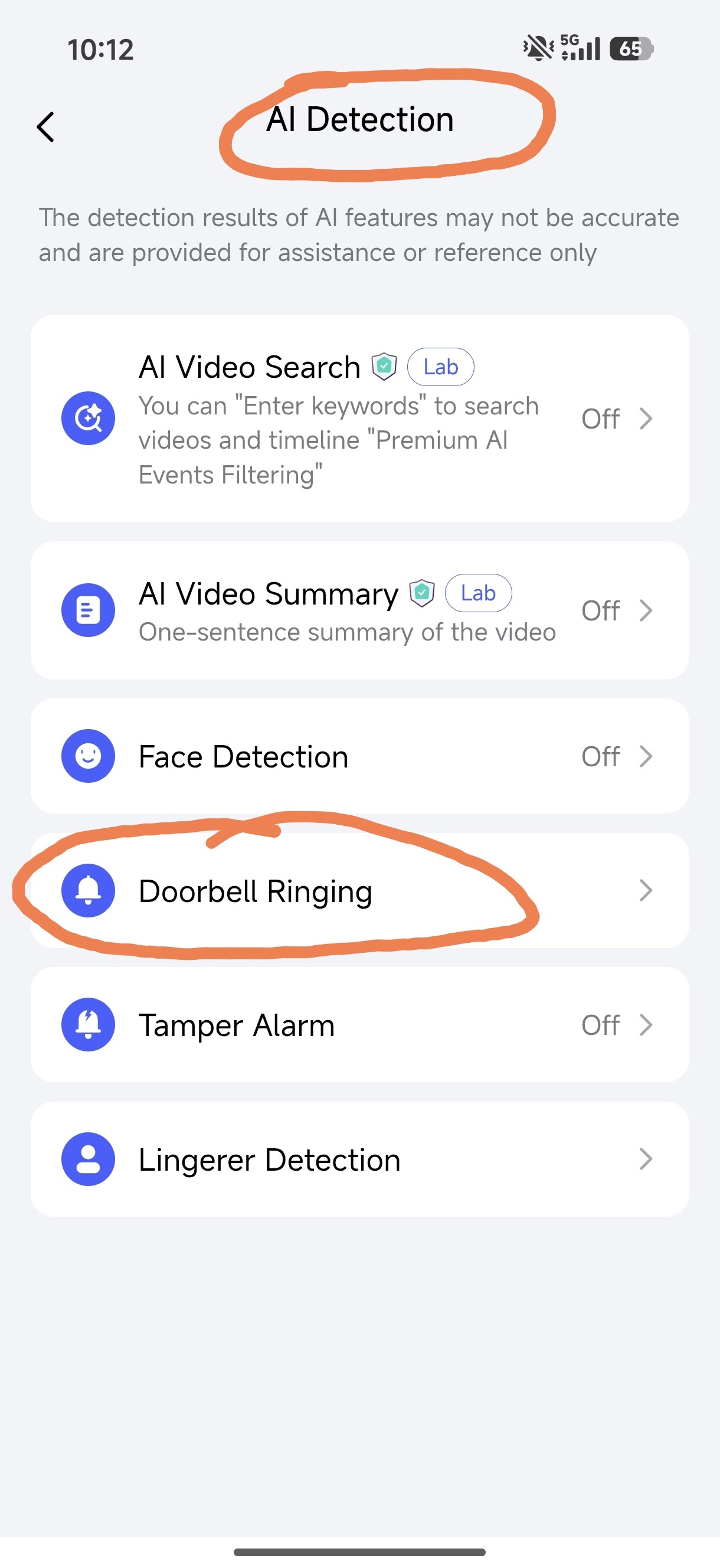Open Face Detection settings
Screen dimensions: 720x1568
(359, 757)
